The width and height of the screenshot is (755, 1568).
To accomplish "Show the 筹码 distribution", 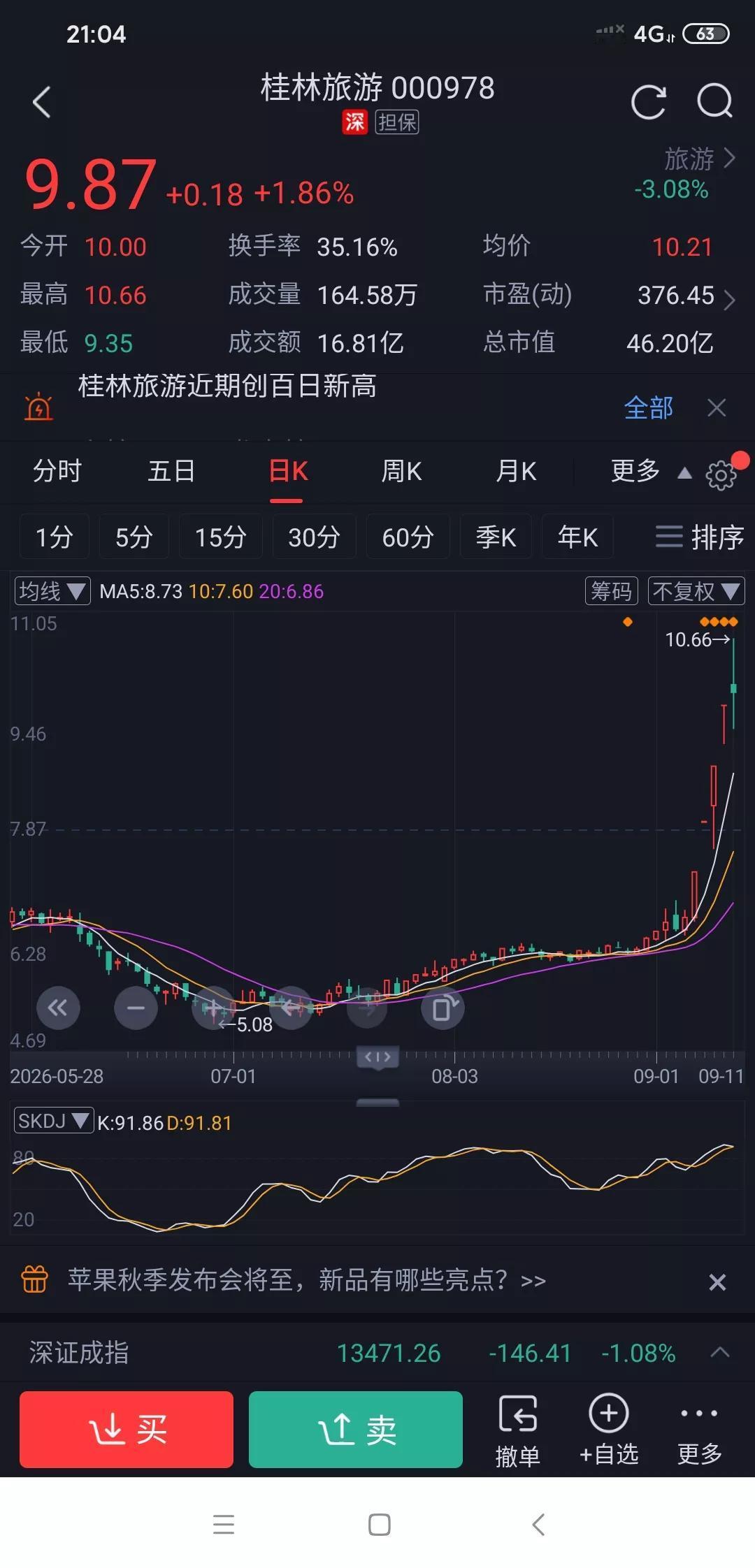I will click(x=612, y=591).
